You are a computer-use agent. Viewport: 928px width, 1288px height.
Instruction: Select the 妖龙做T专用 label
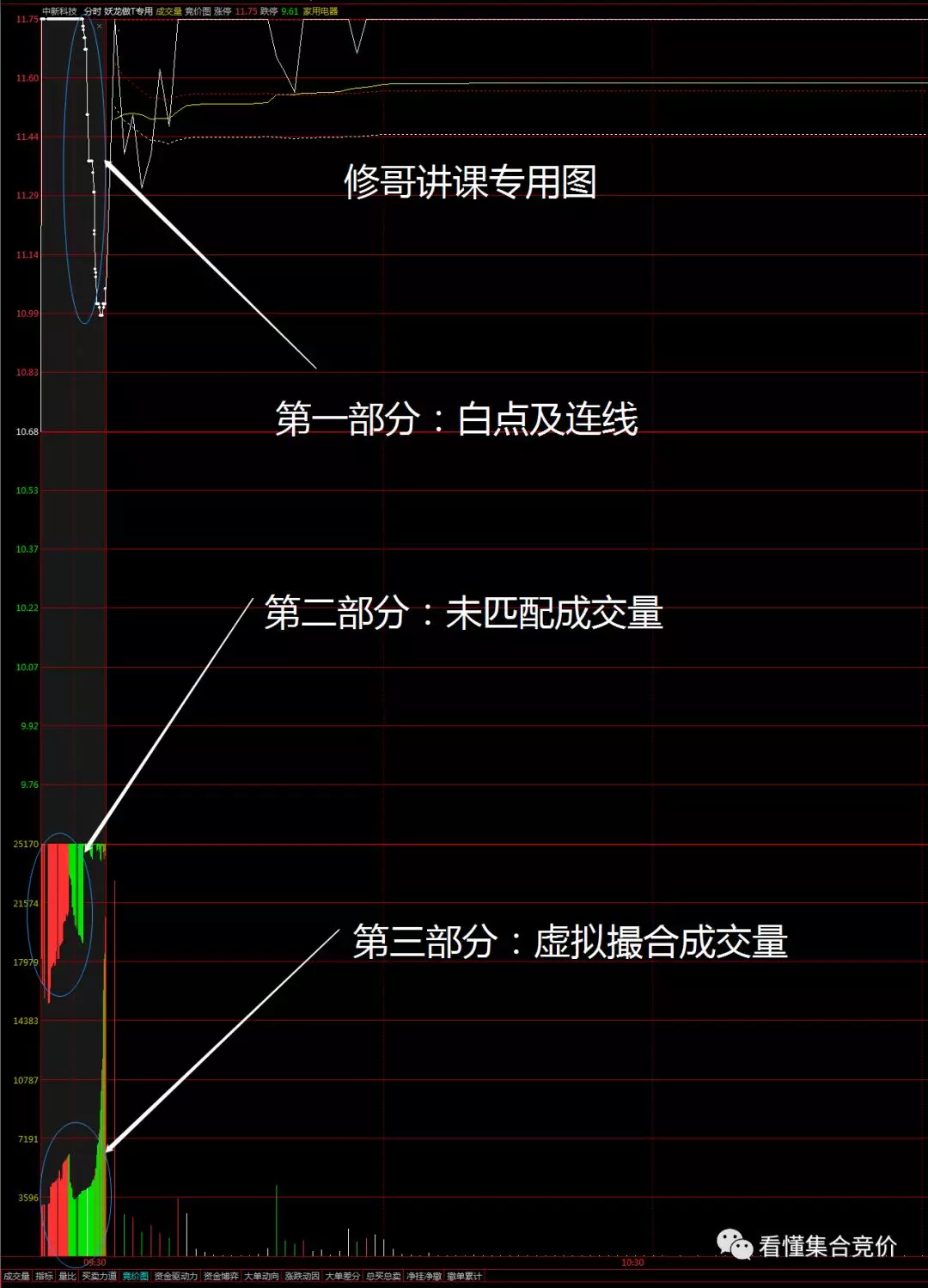pyautogui.click(x=128, y=10)
